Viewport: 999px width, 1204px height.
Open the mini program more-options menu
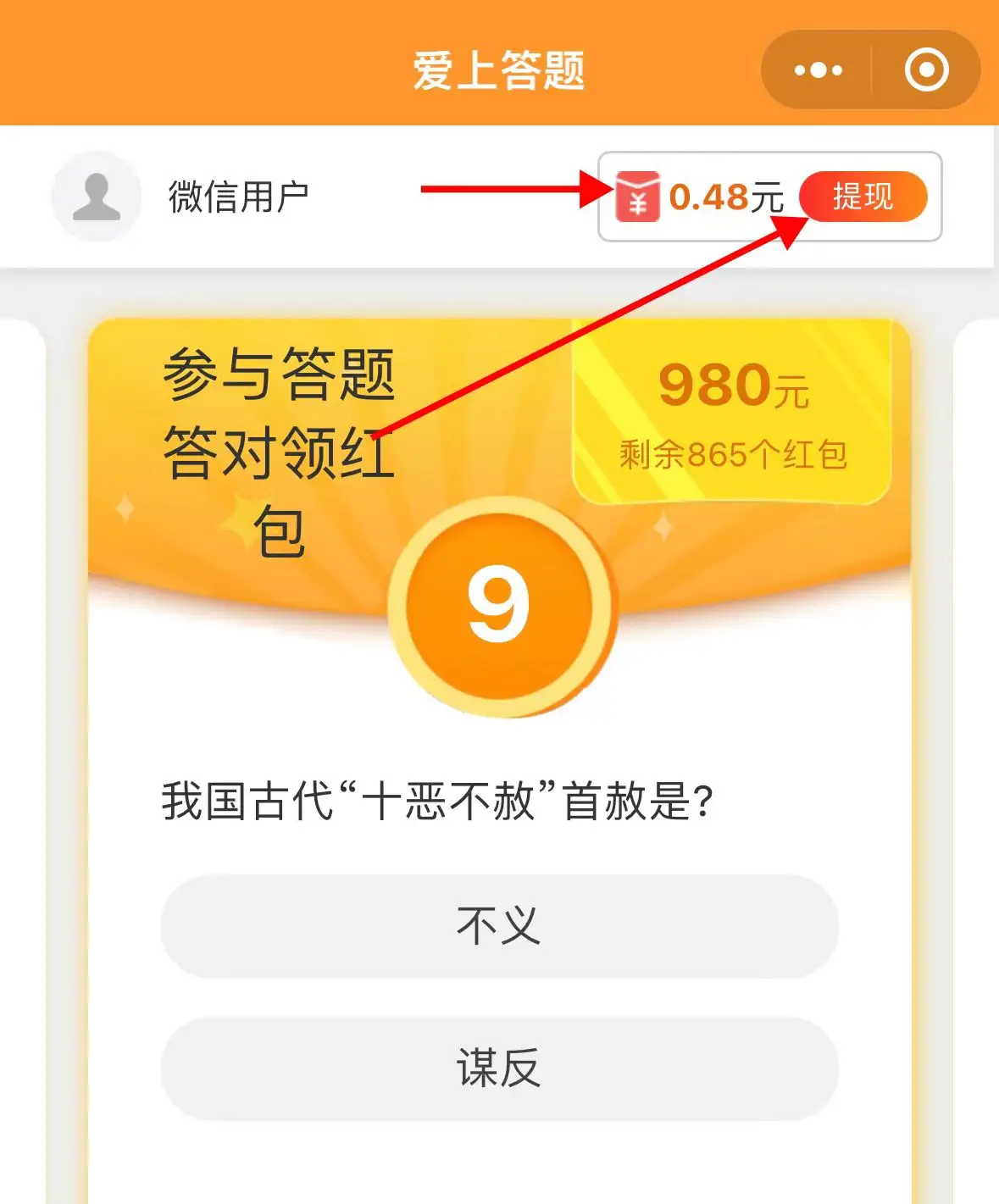point(818,70)
